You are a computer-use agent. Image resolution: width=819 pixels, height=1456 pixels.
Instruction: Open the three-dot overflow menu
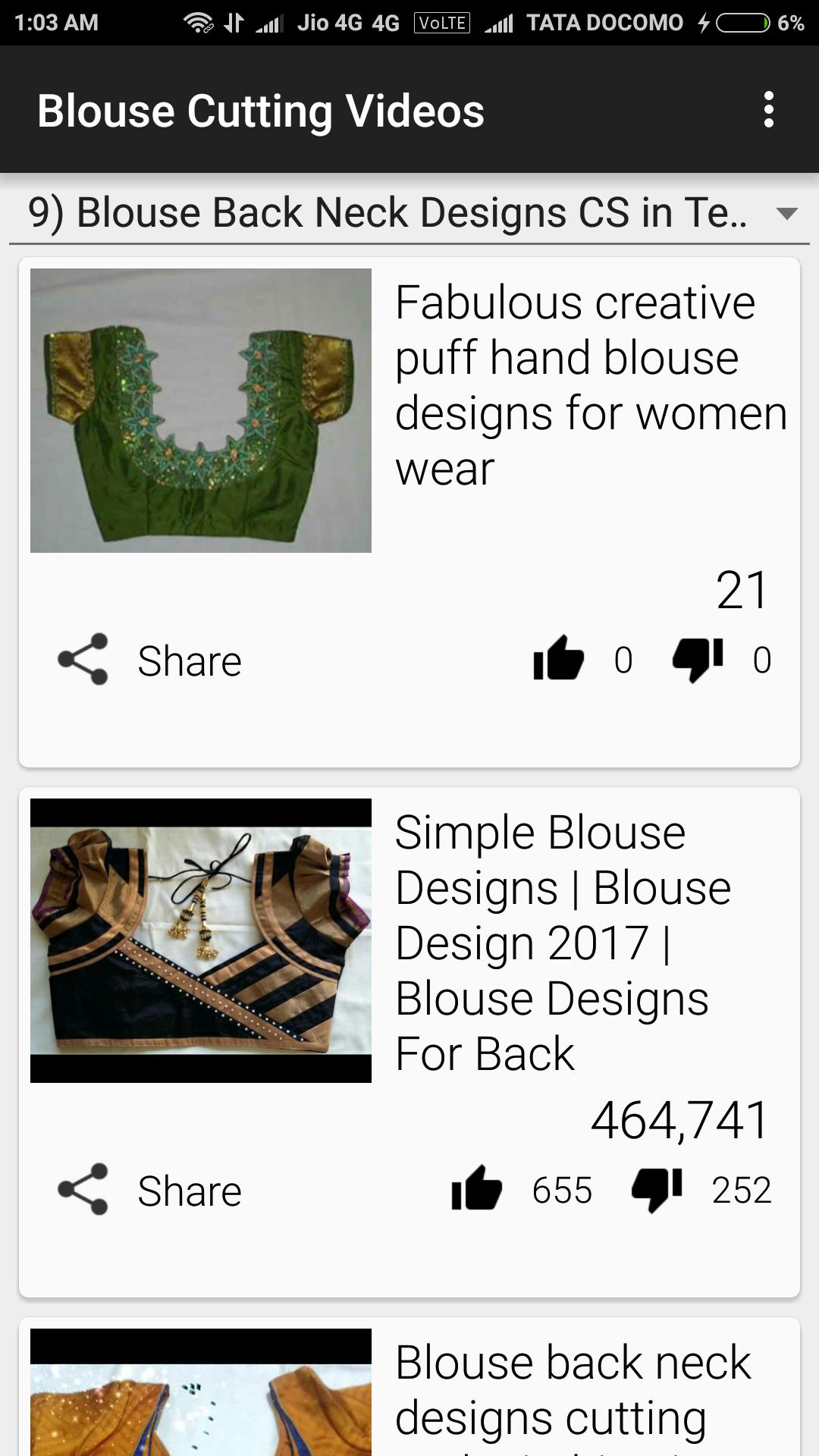coord(768,110)
